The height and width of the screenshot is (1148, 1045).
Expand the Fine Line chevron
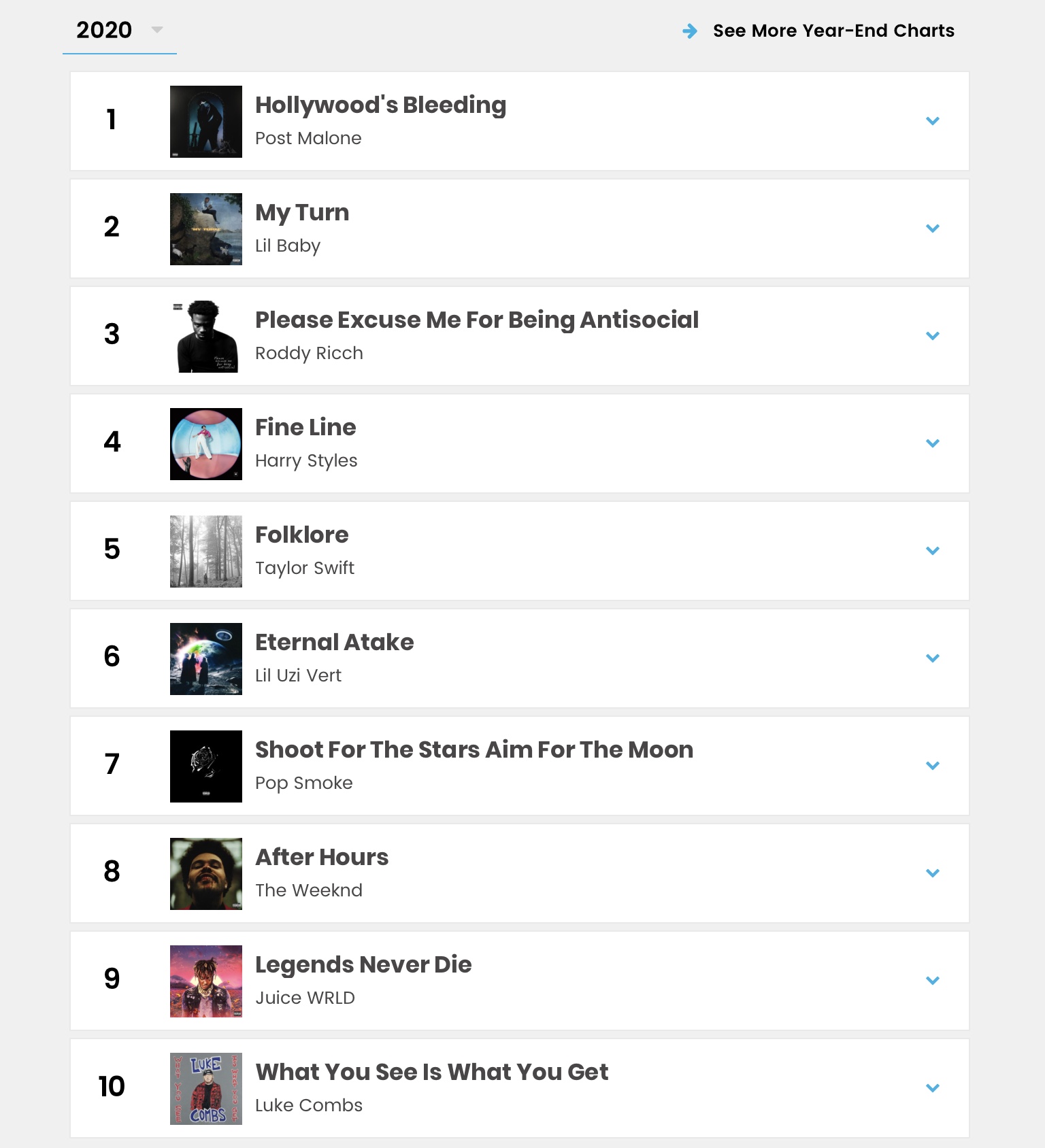(x=933, y=443)
